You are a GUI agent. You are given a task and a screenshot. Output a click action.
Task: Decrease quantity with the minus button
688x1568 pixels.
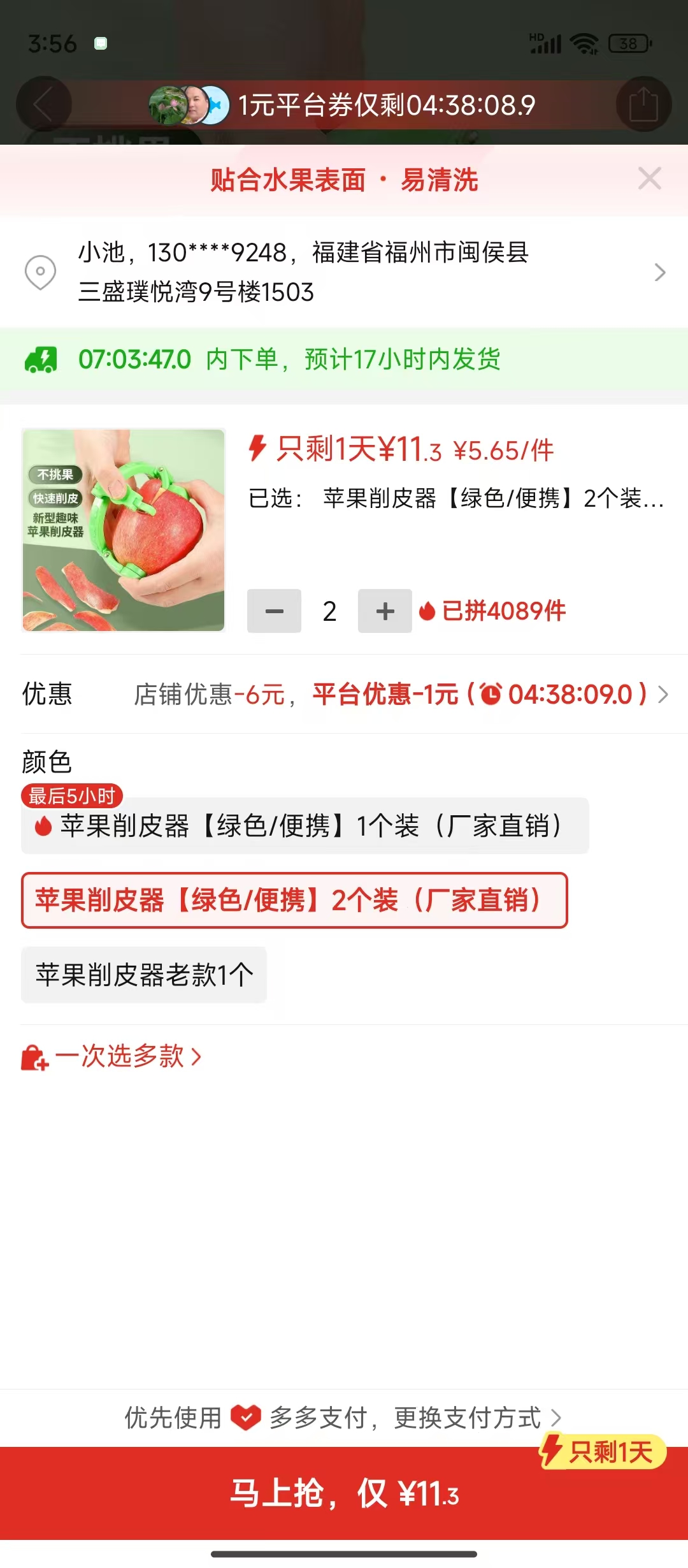(274, 611)
